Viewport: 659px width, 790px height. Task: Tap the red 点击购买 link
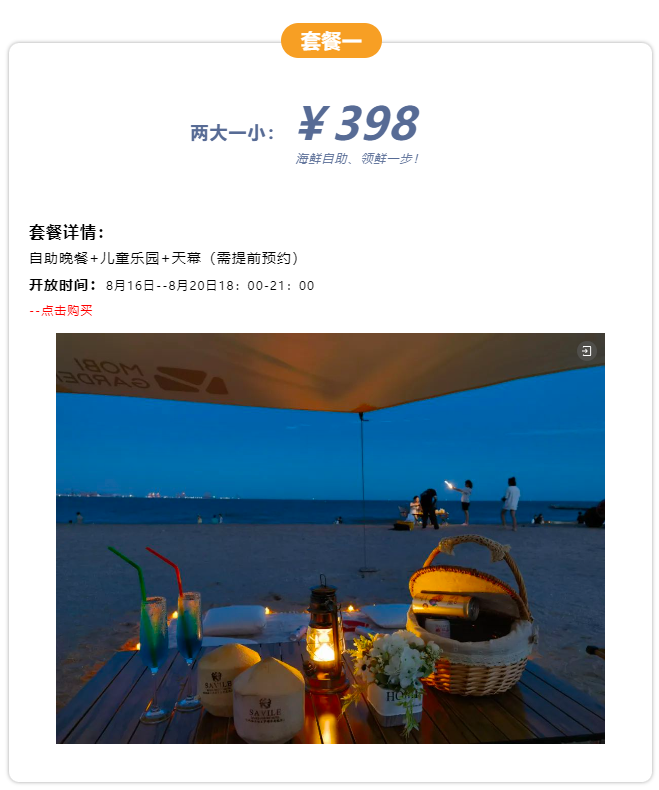(x=66, y=311)
